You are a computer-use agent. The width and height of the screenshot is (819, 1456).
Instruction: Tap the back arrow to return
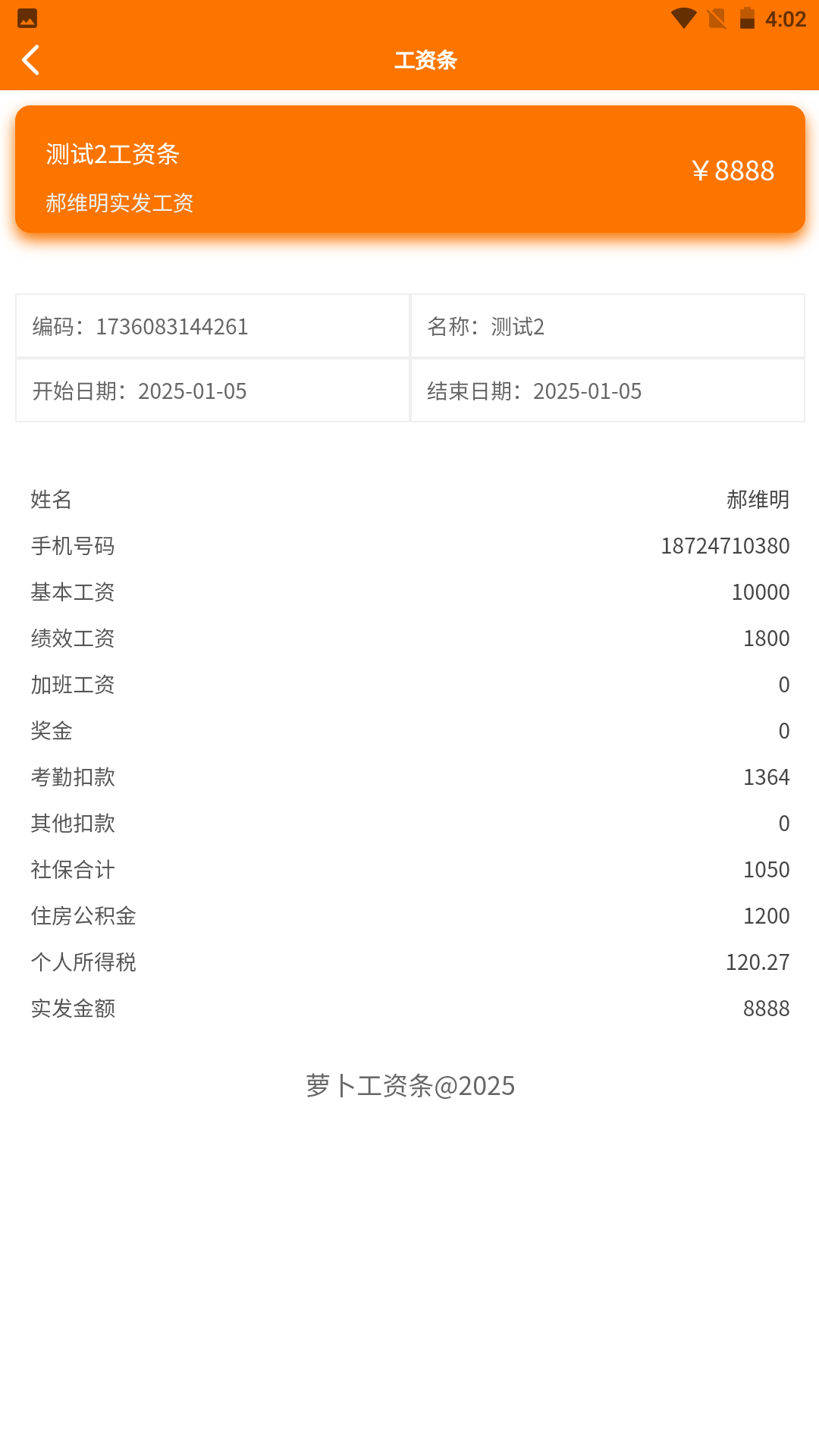click(x=32, y=59)
